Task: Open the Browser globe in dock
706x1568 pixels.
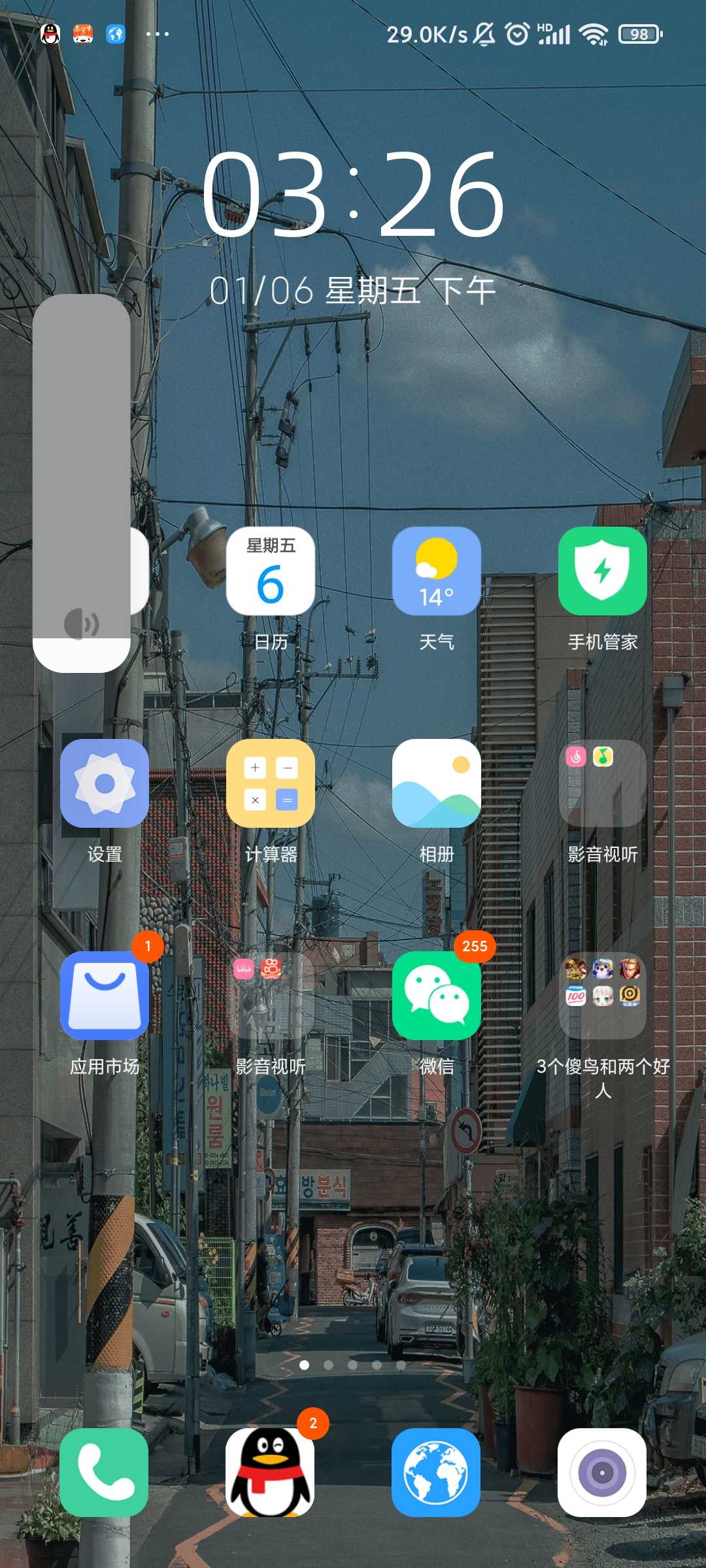Action: point(436,1472)
